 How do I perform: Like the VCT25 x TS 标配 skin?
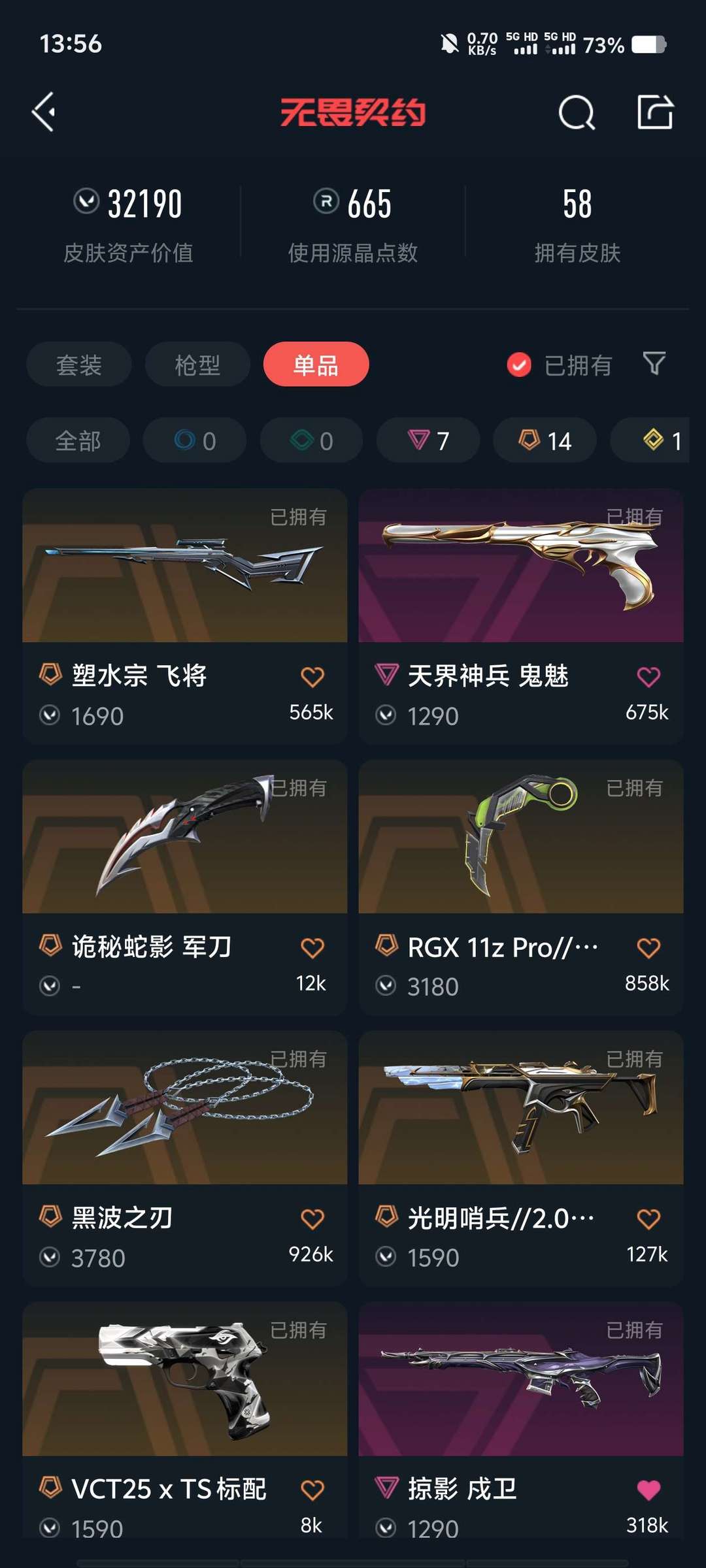pyautogui.click(x=312, y=1490)
